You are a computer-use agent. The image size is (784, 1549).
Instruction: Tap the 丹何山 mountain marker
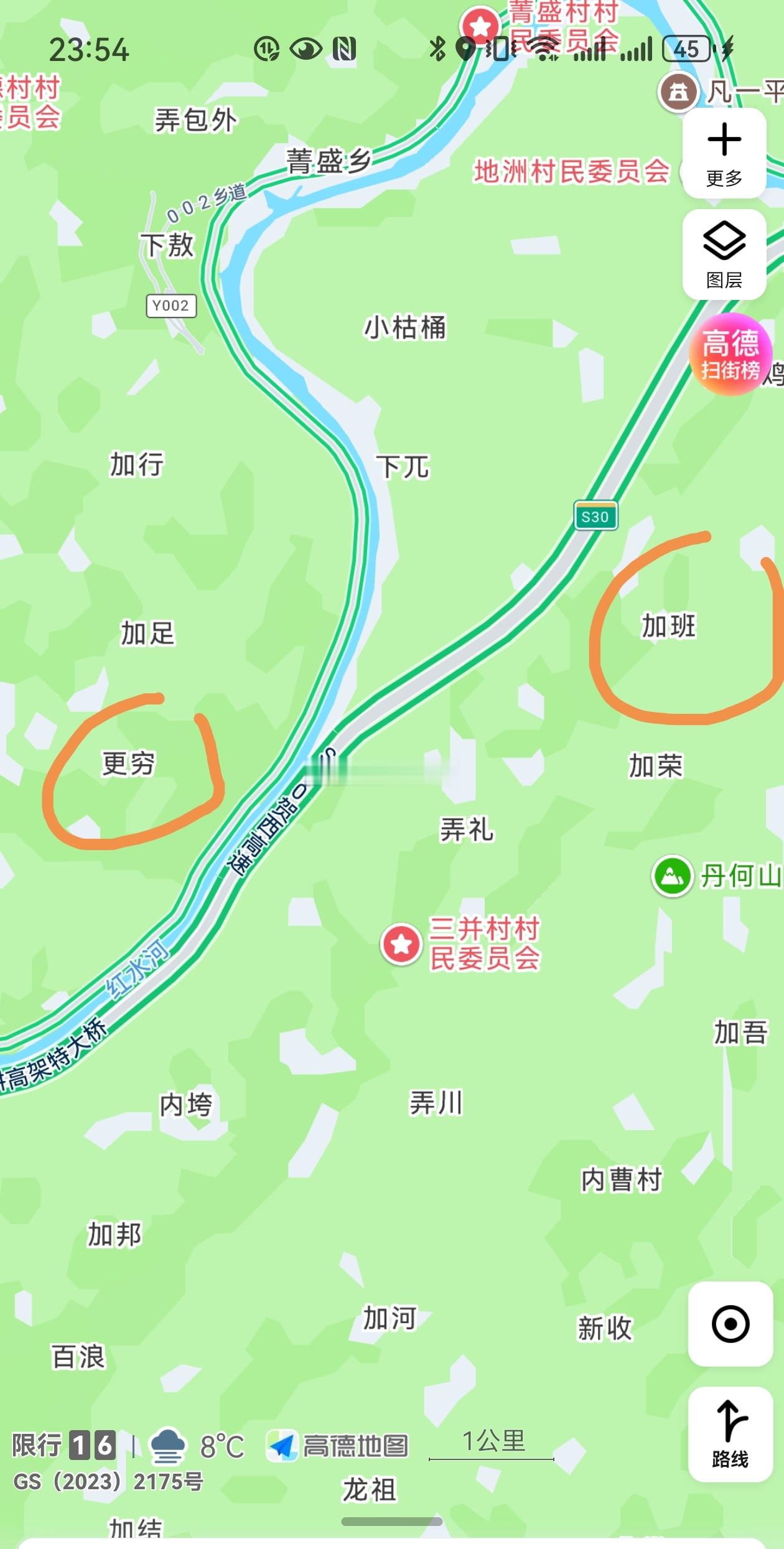(672, 876)
